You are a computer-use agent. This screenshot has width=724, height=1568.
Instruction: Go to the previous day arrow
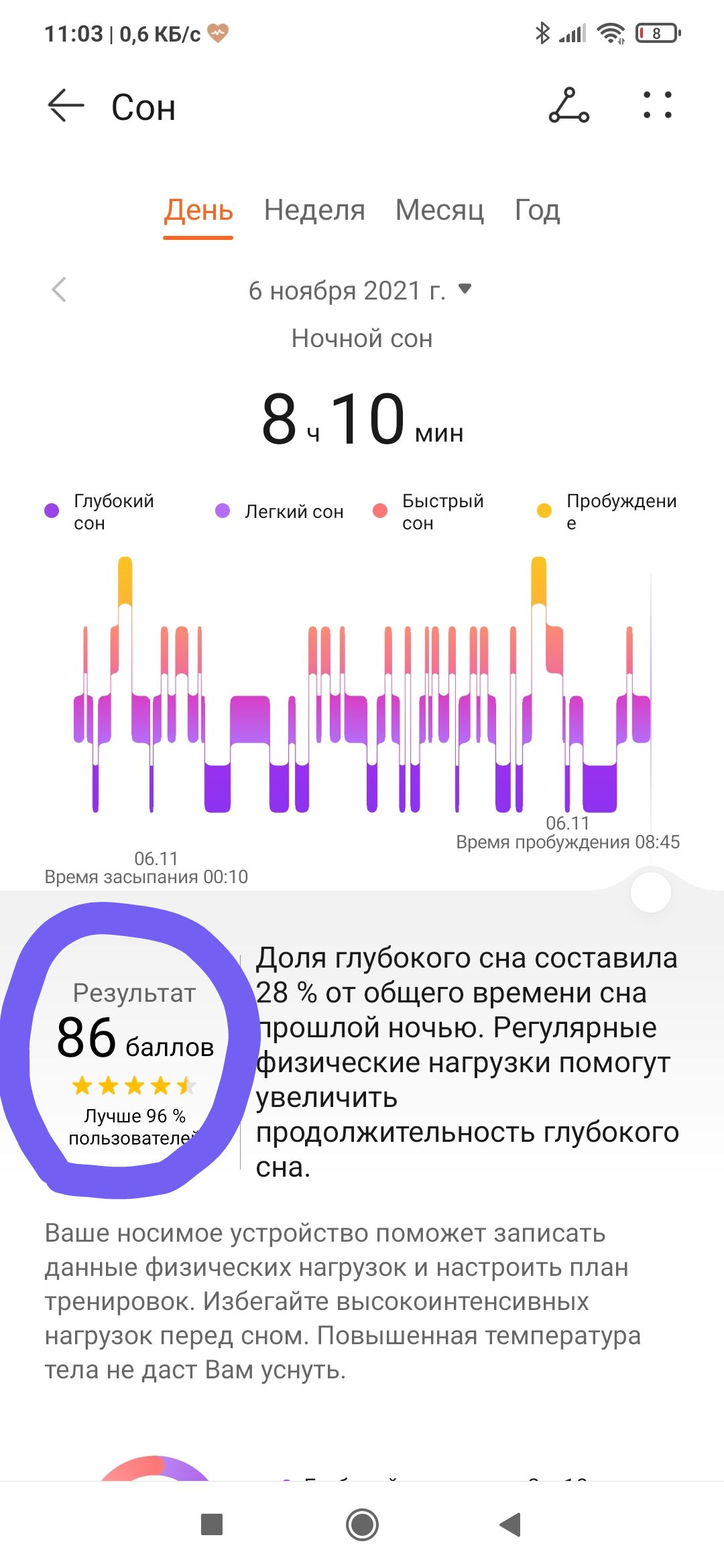(59, 289)
